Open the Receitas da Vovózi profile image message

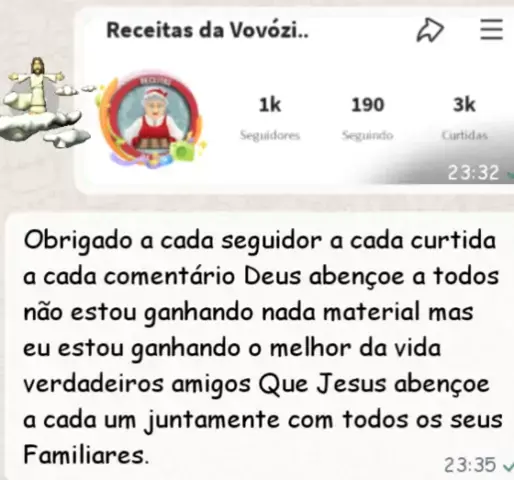coord(295,100)
